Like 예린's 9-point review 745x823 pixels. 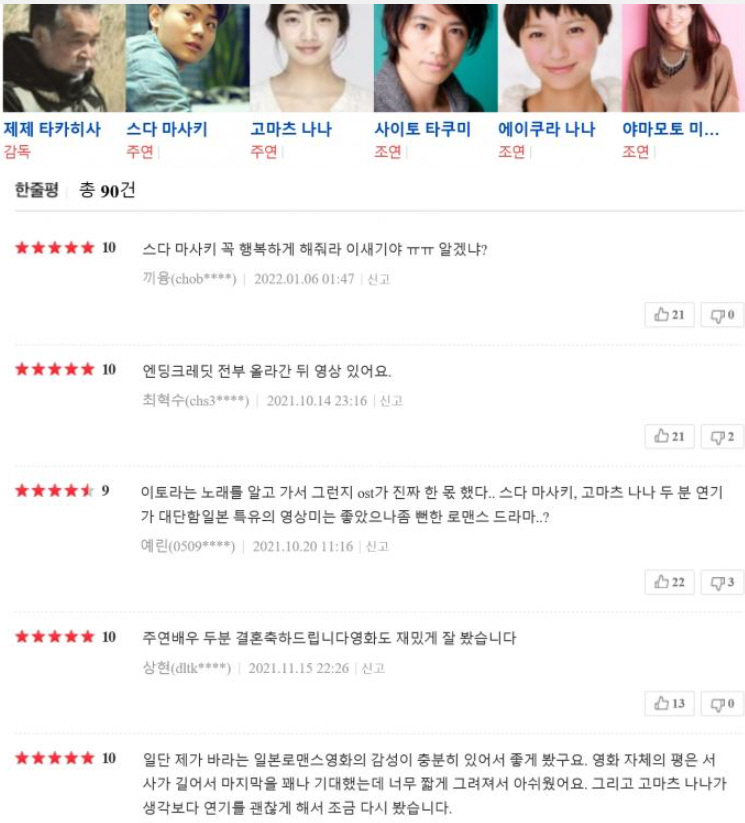coord(669,582)
